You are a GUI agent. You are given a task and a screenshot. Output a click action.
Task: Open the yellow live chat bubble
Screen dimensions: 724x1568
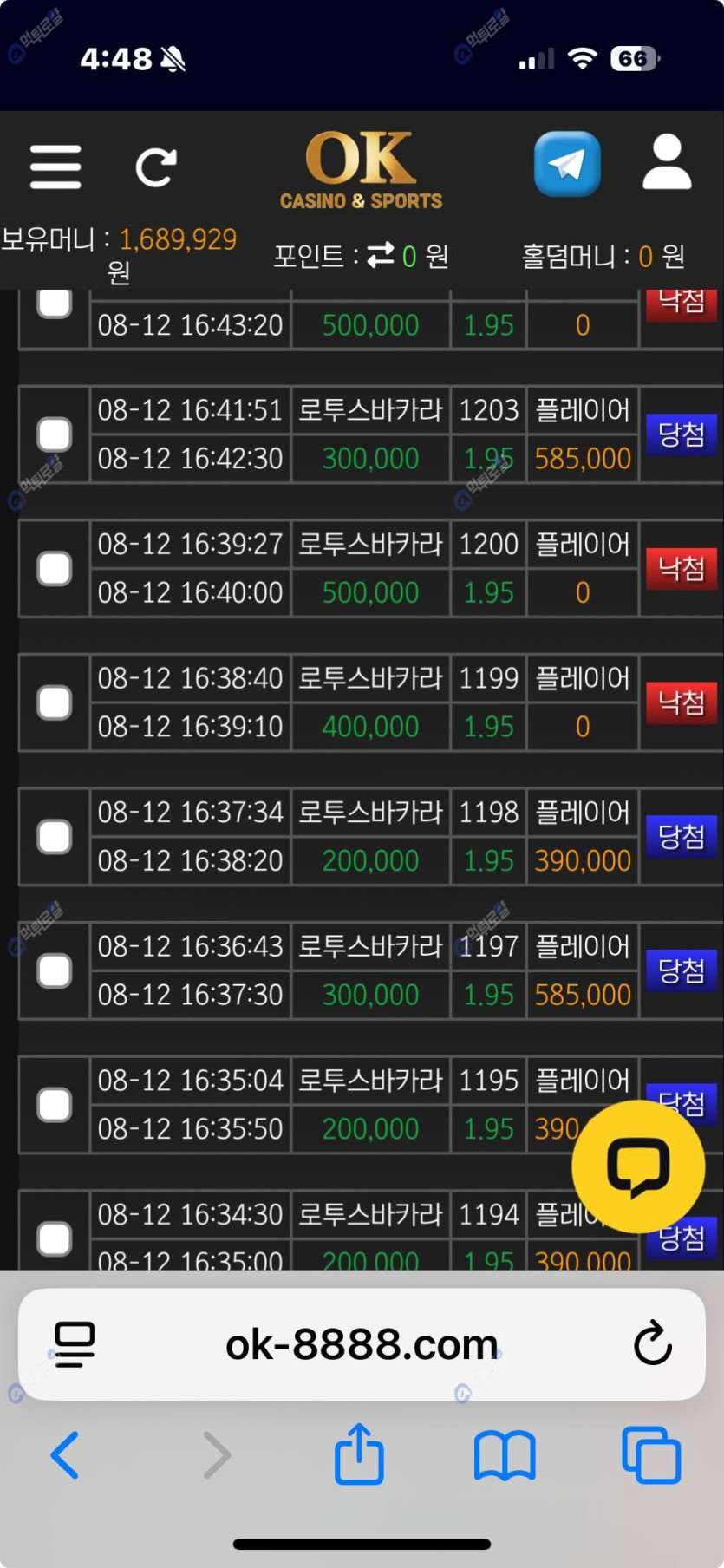638,1166
